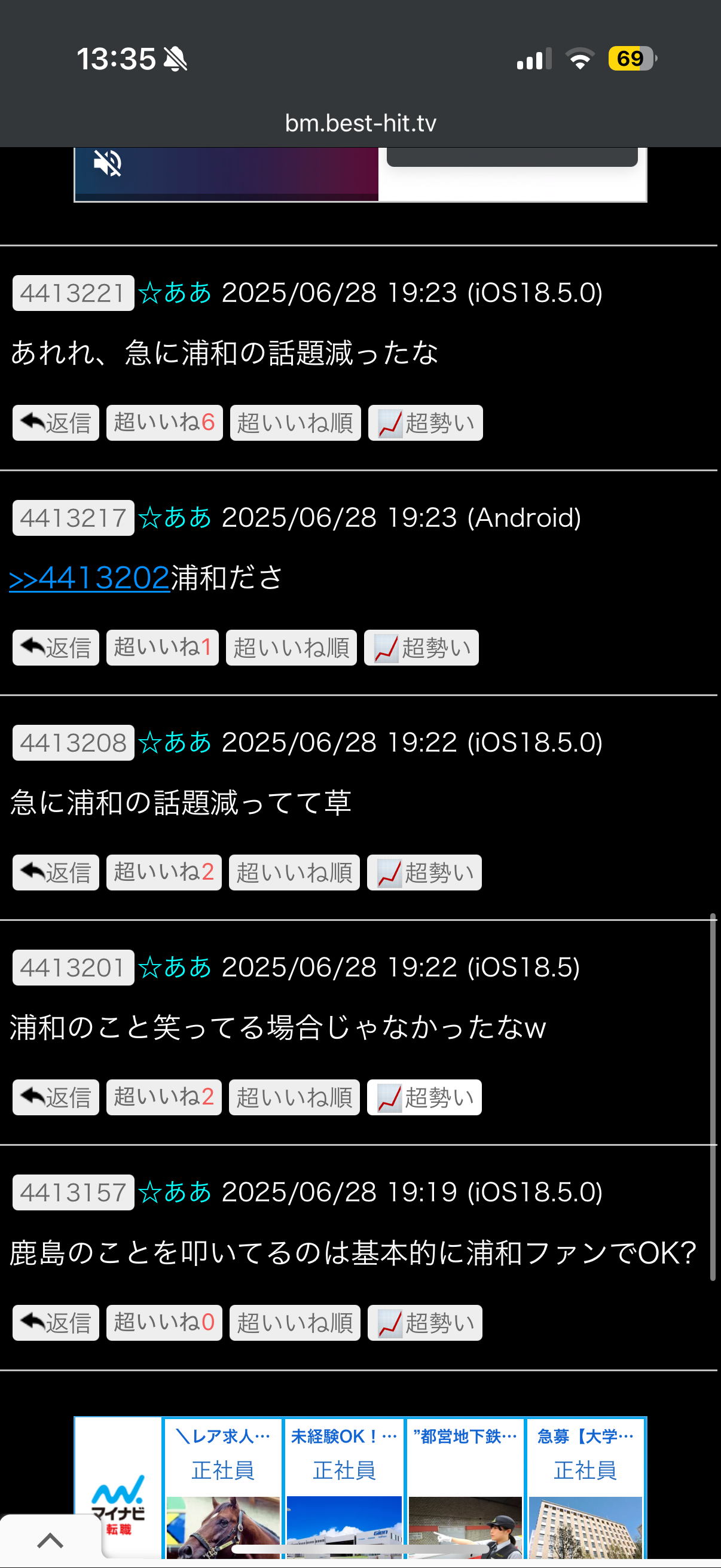Give 超いいね to post 4413221
Screen dimensions: 721x1568
tap(164, 422)
